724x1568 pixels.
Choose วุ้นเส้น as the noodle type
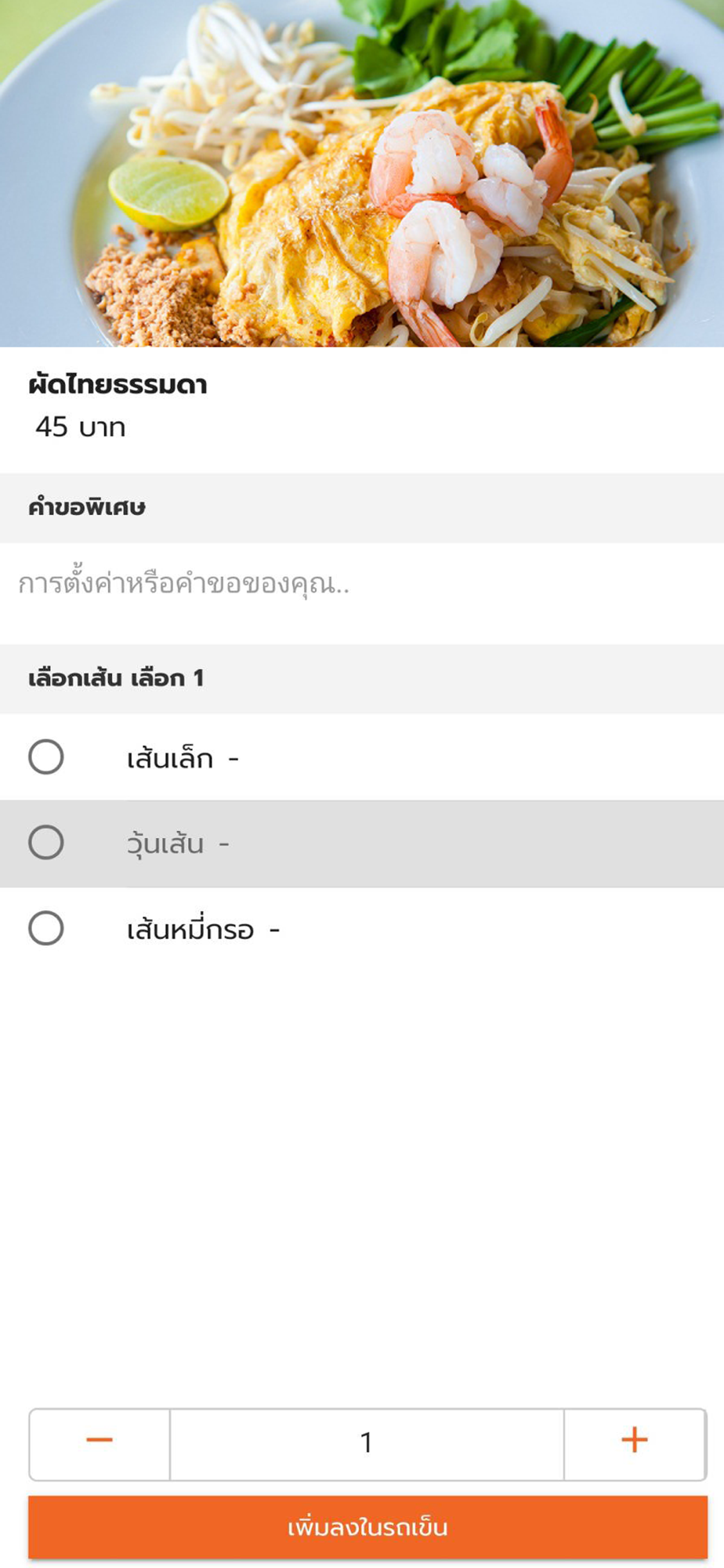coord(362,844)
